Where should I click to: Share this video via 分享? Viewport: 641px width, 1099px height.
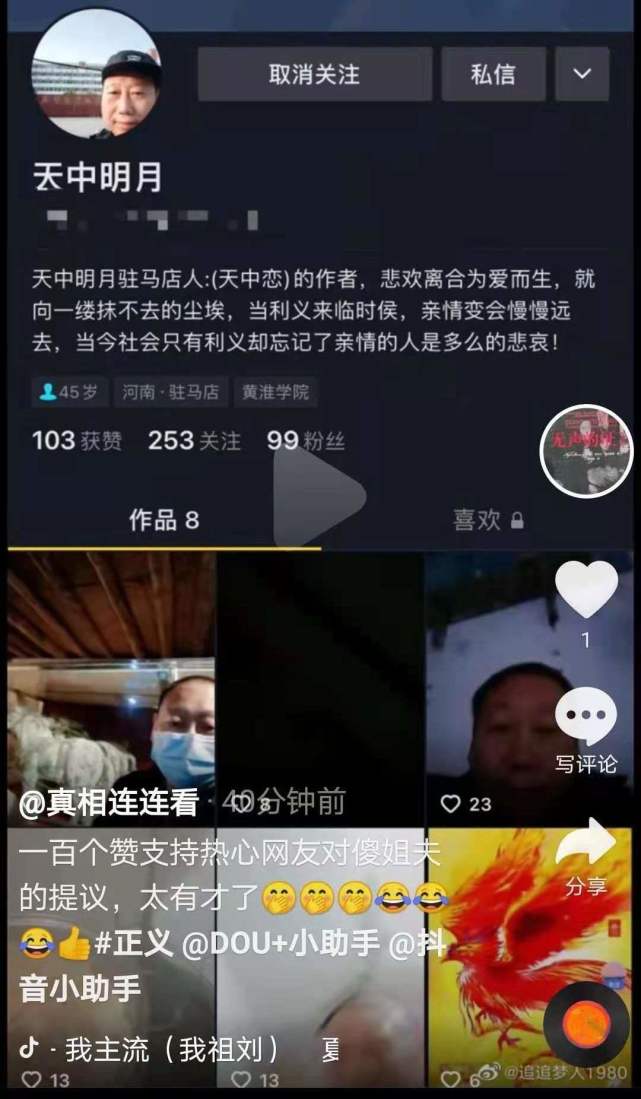click(x=586, y=845)
